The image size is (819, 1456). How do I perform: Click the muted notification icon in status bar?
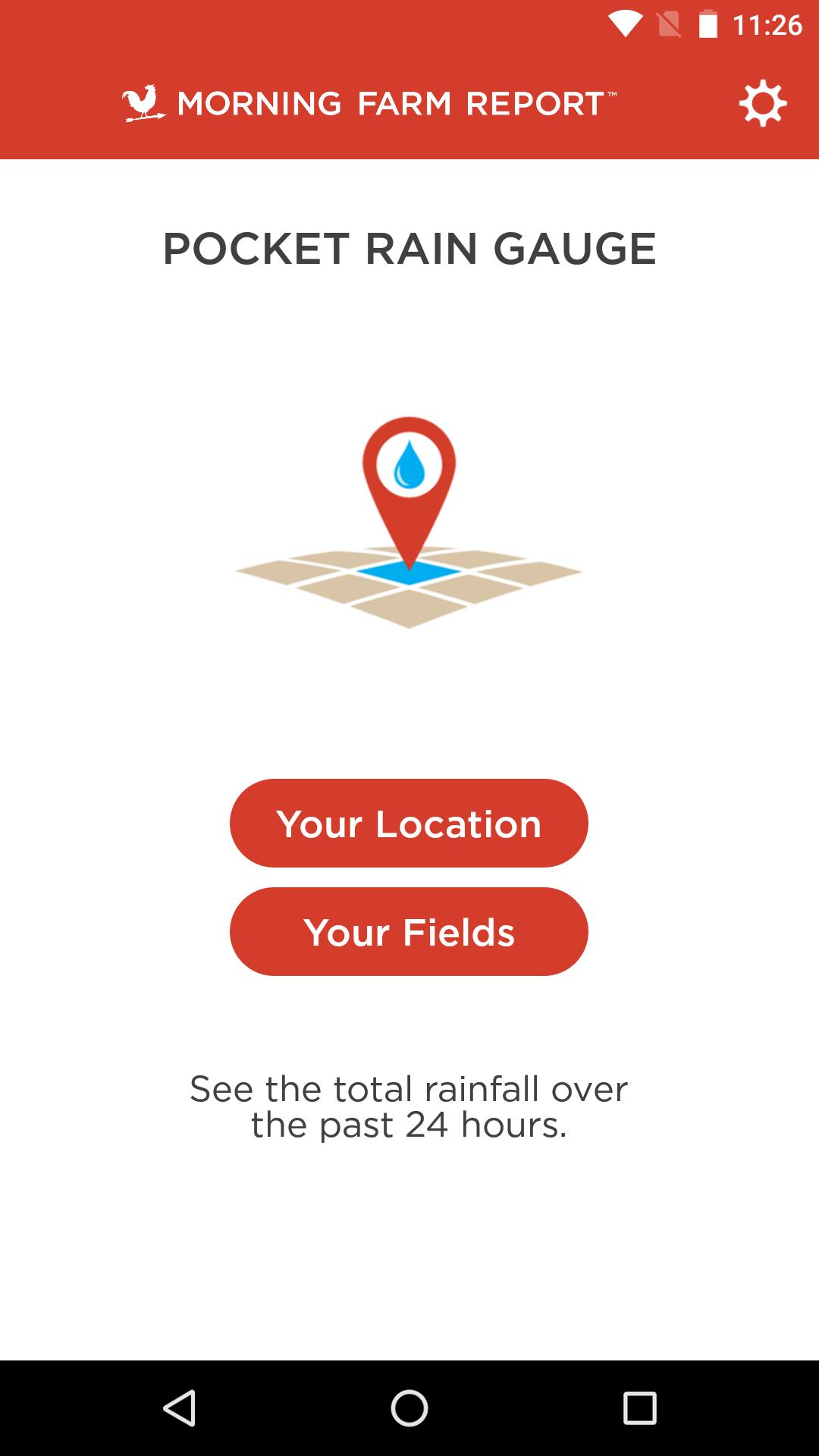tap(670, 23)
